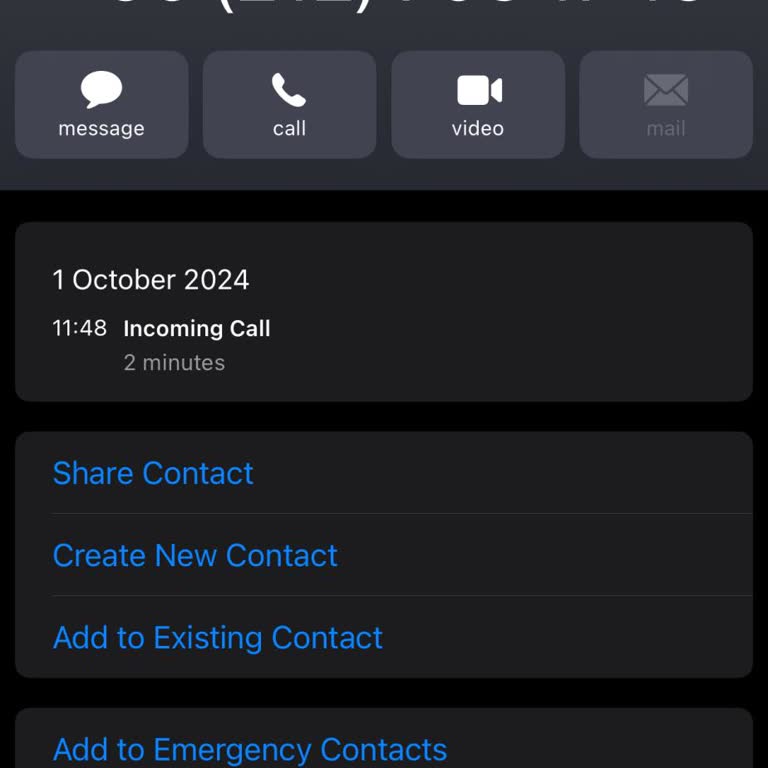Add to Emergency Contacts
Screen dimensions: 768x768
(250, 749)
